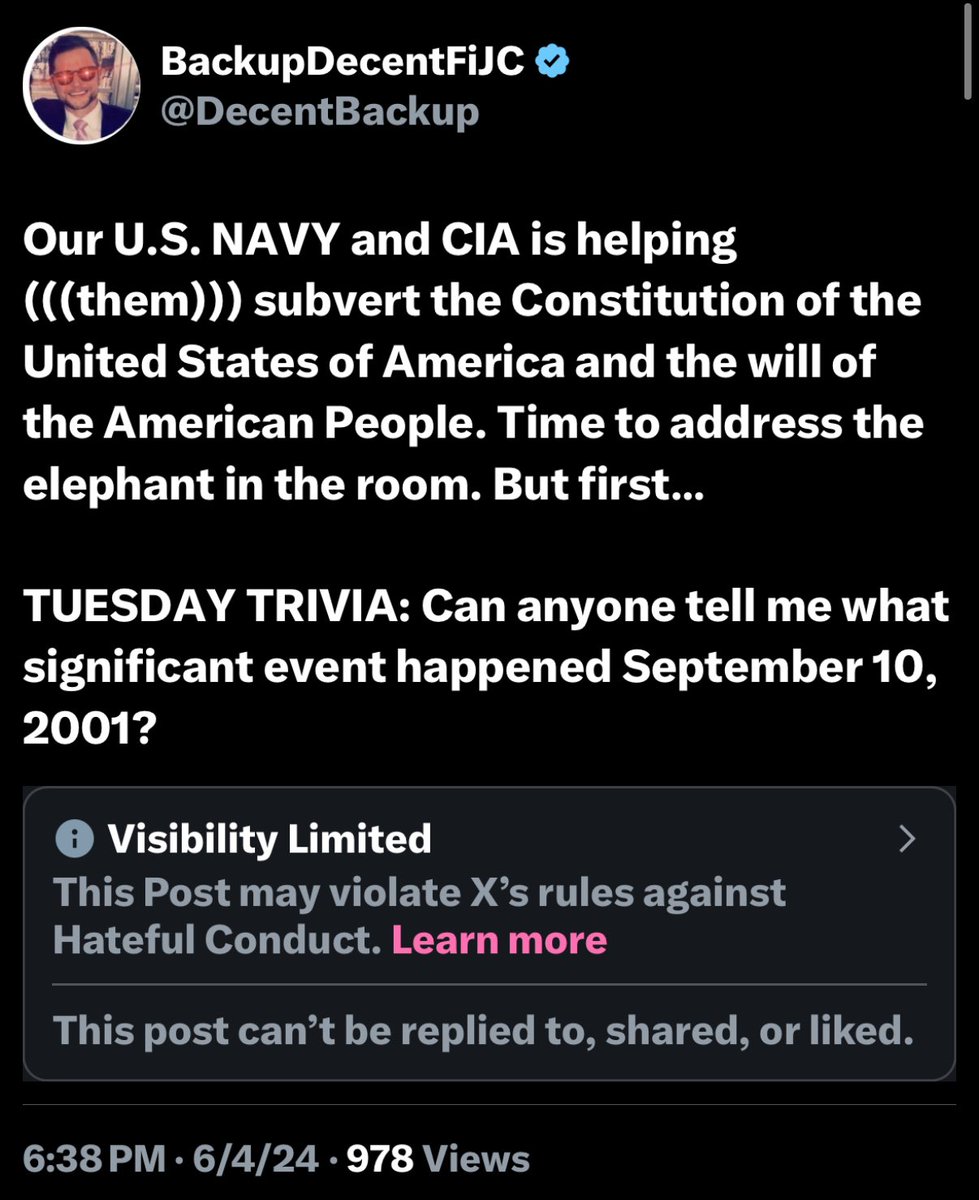Viewport: 979px width, 1200px height.
Task: Expand the Visibility Limited notice chevron
Action: pyautogui.click(x=907, y=838)
